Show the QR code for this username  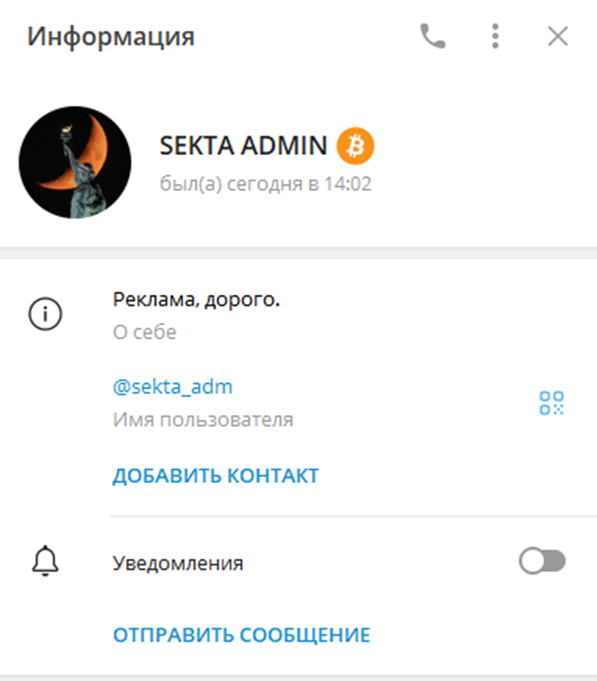[x=551, y=403]
